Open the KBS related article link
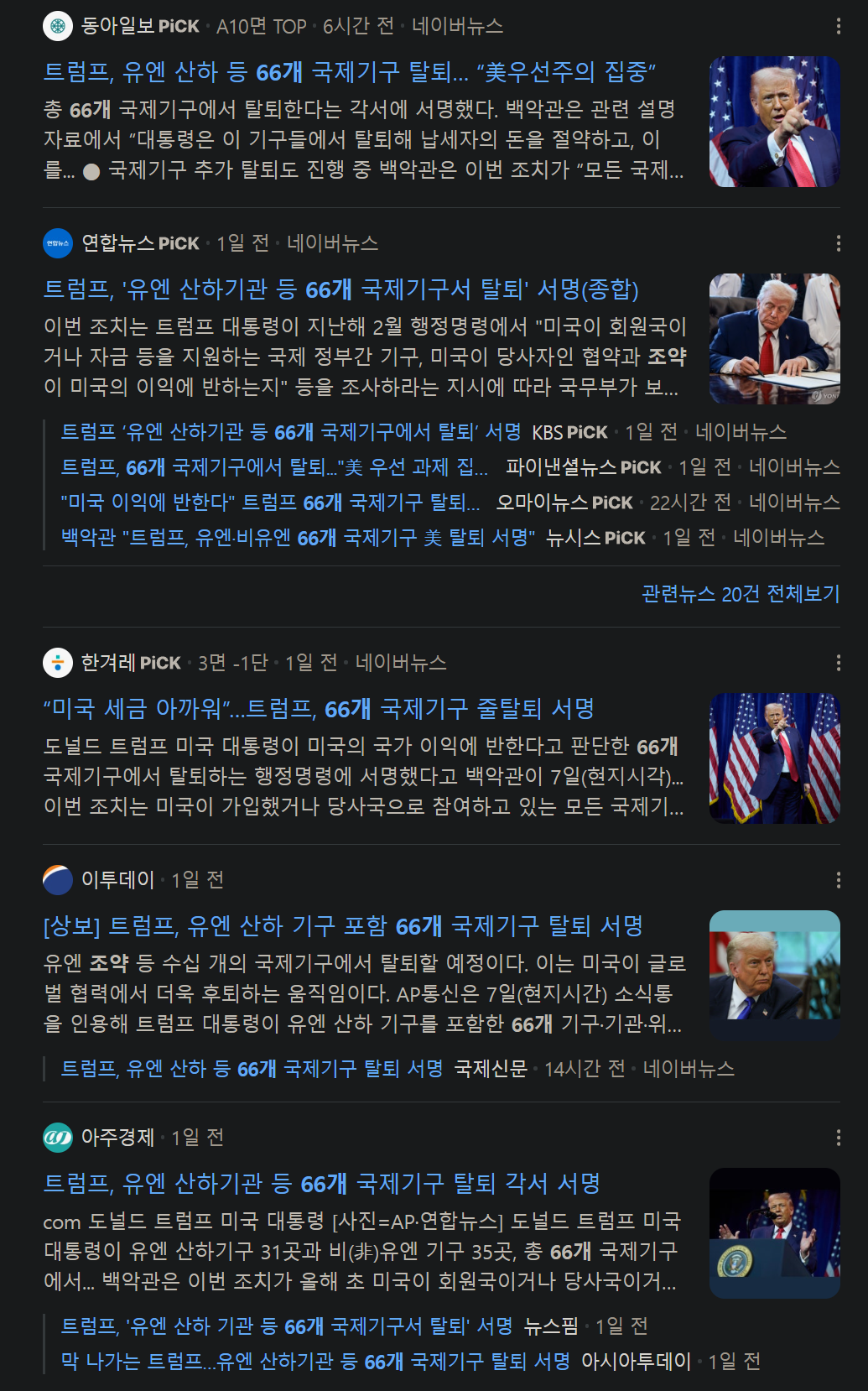 [x=290, y=432]
